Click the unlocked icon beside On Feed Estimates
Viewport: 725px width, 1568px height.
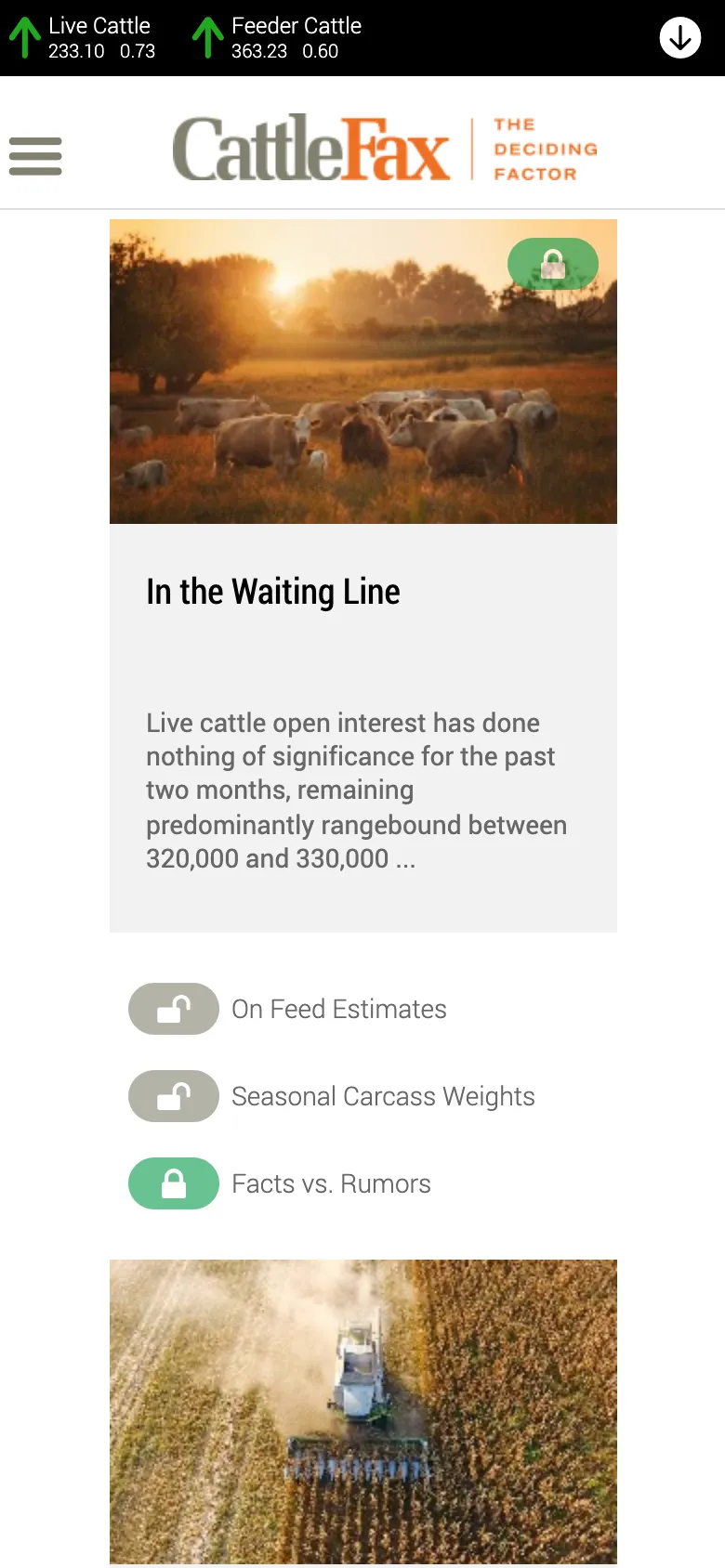[173, 1008]
